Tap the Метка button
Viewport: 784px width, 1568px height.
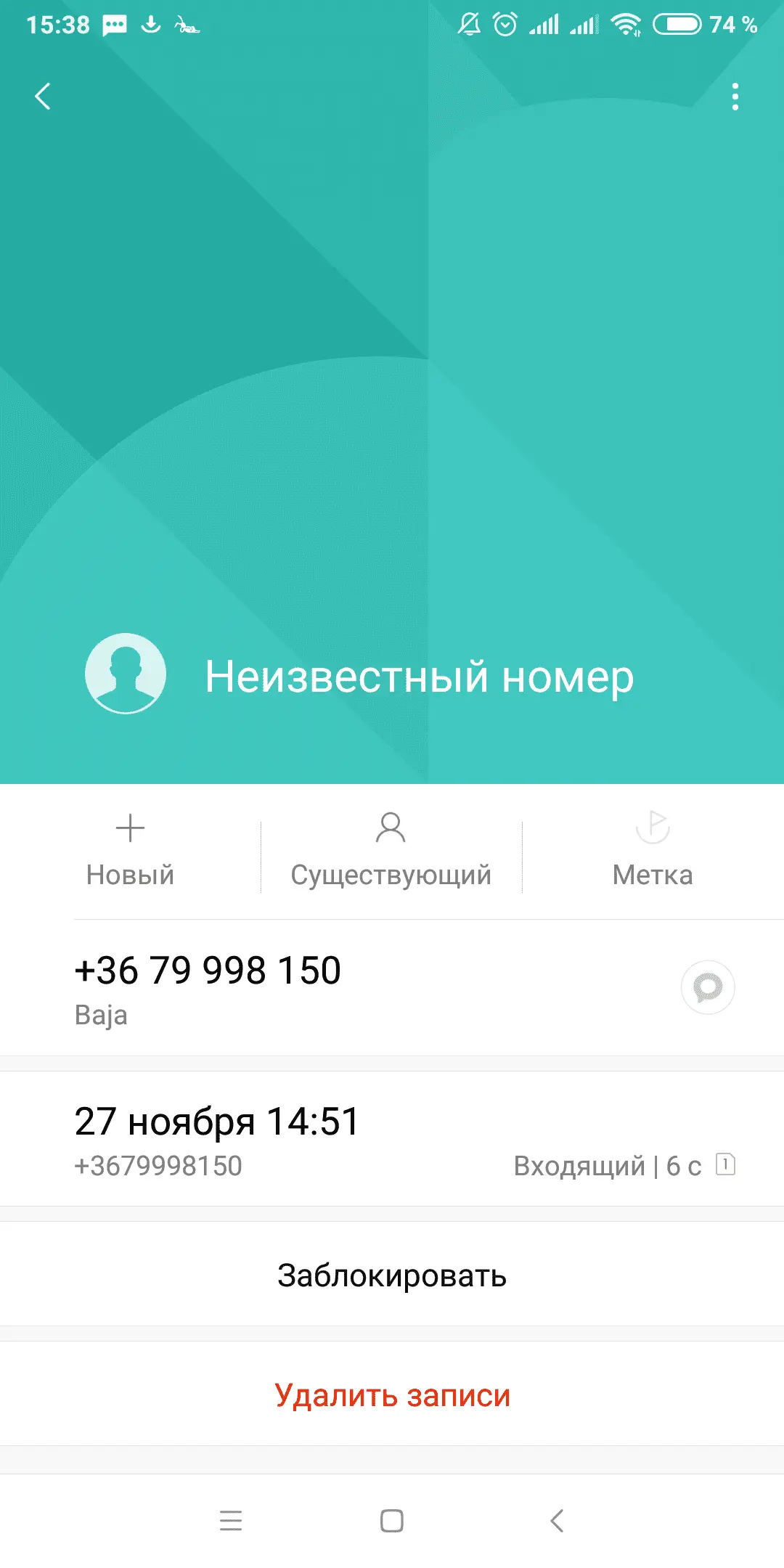(x=652, y=849)
